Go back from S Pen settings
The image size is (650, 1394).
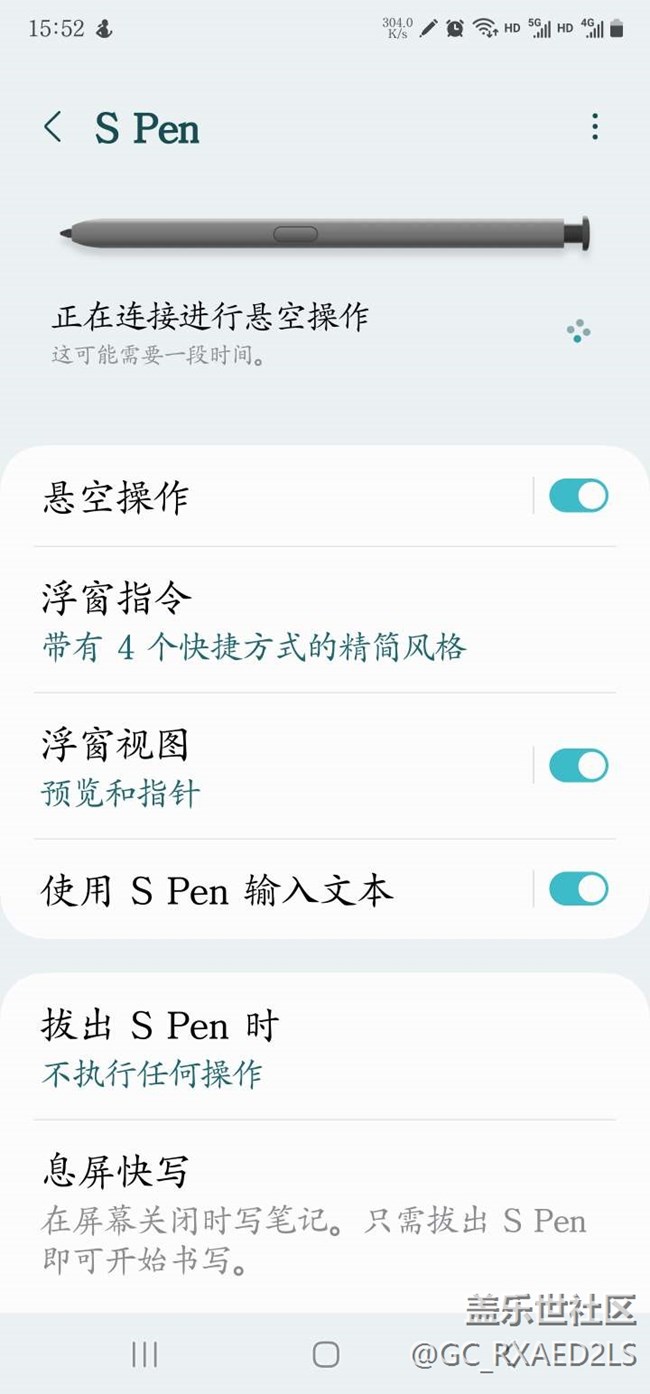tap(53, 128)
